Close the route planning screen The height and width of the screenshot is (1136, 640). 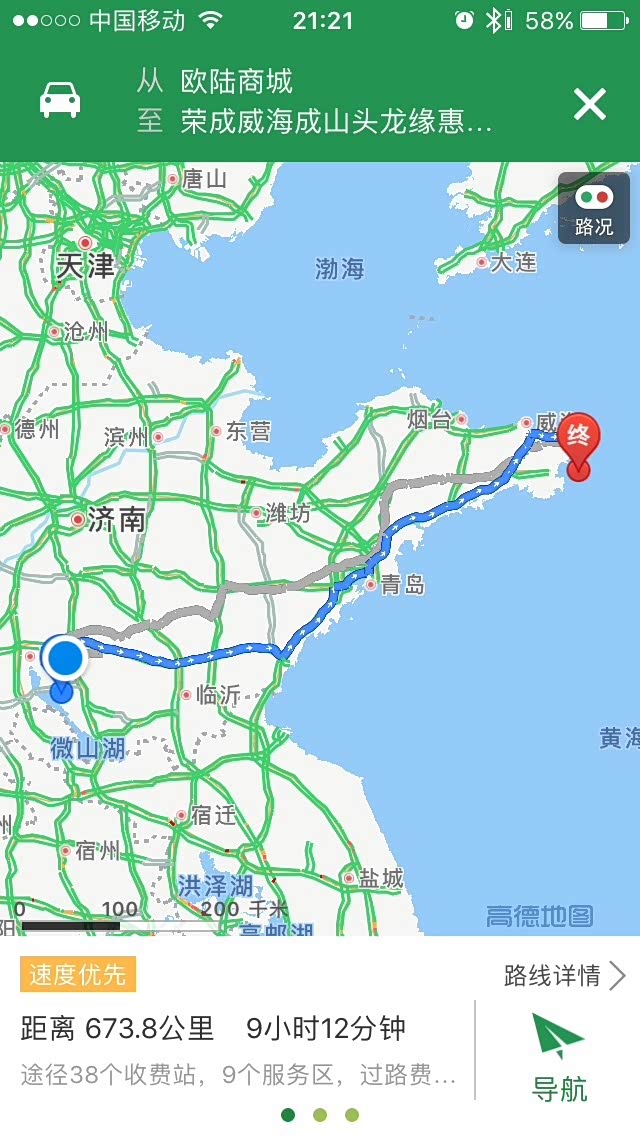tap(589, 104)
